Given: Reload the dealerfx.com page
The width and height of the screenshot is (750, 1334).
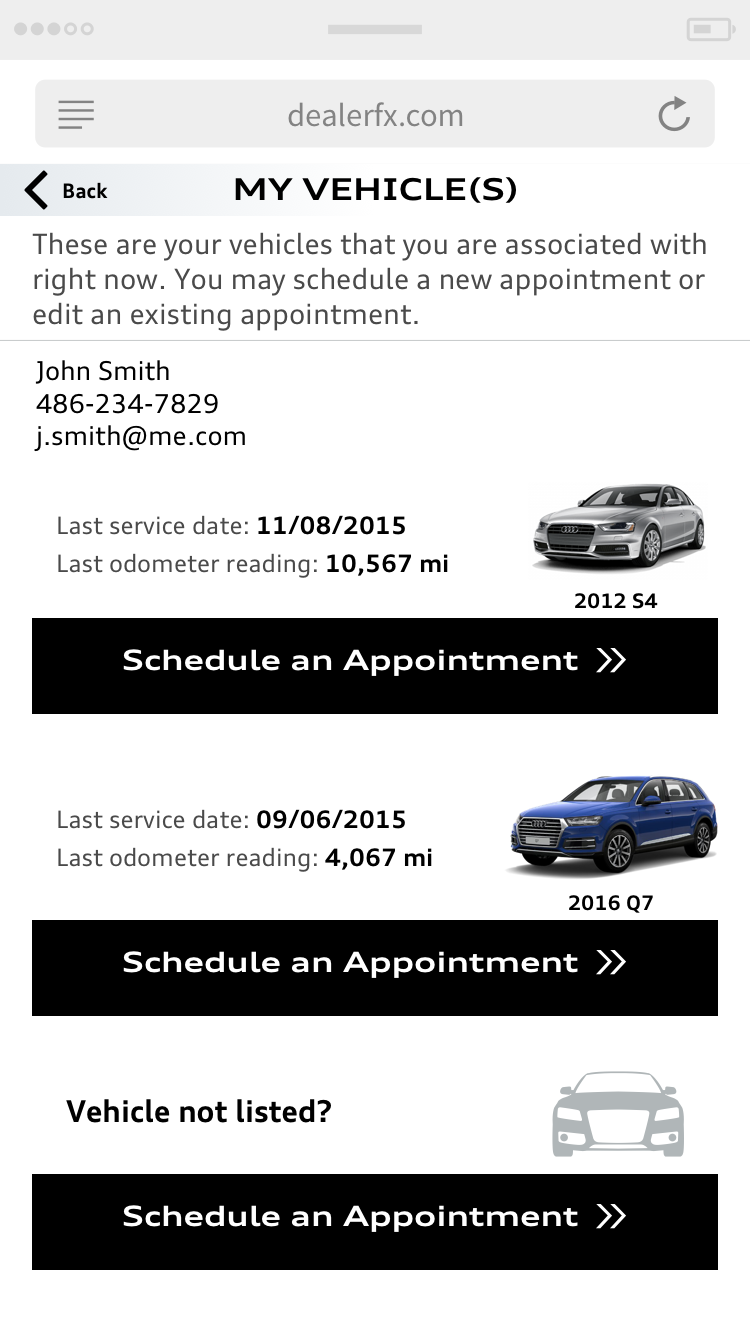Looking at the screenshot, I should (674, 114).
